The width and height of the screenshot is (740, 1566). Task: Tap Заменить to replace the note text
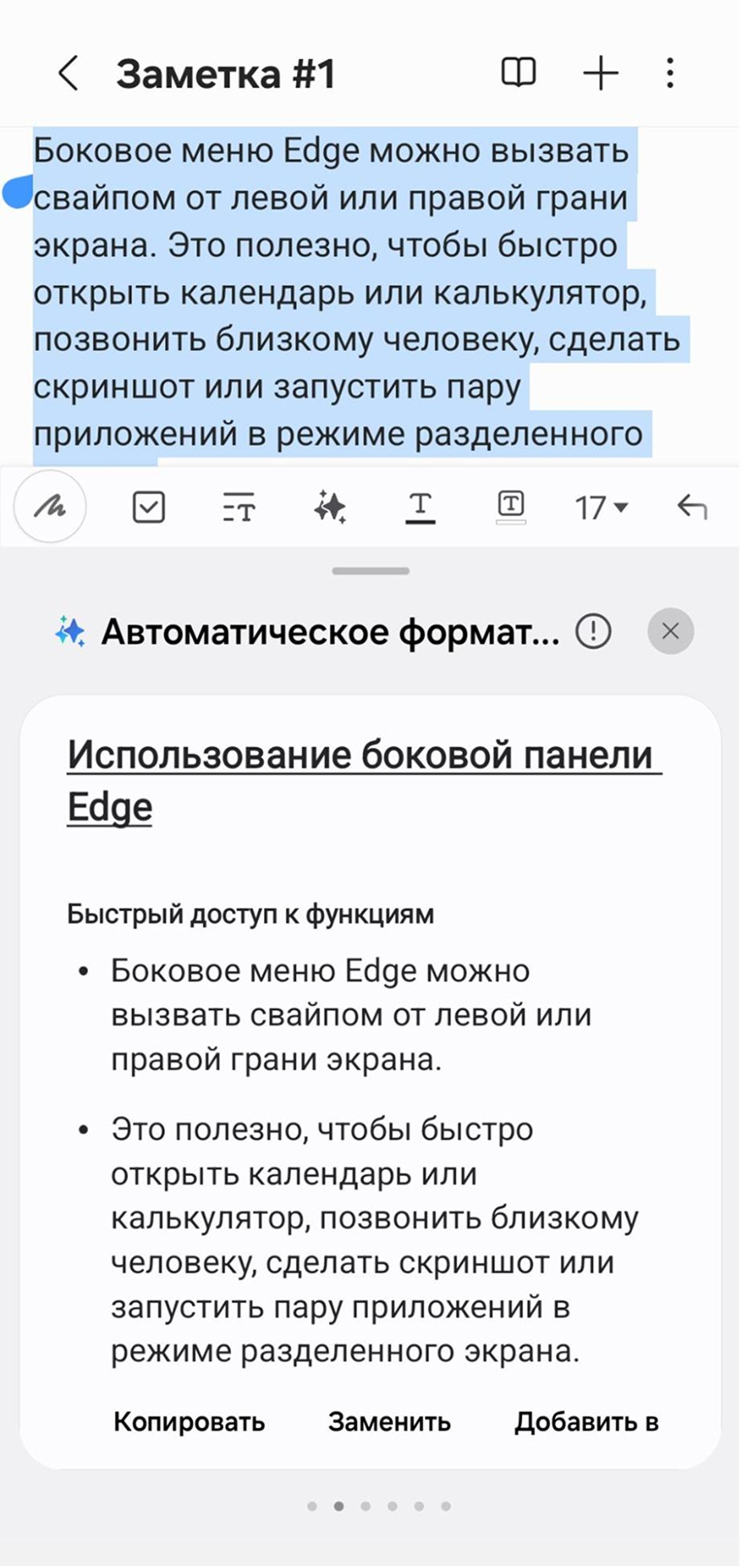pyautogui.click(x=390, y=1422)
